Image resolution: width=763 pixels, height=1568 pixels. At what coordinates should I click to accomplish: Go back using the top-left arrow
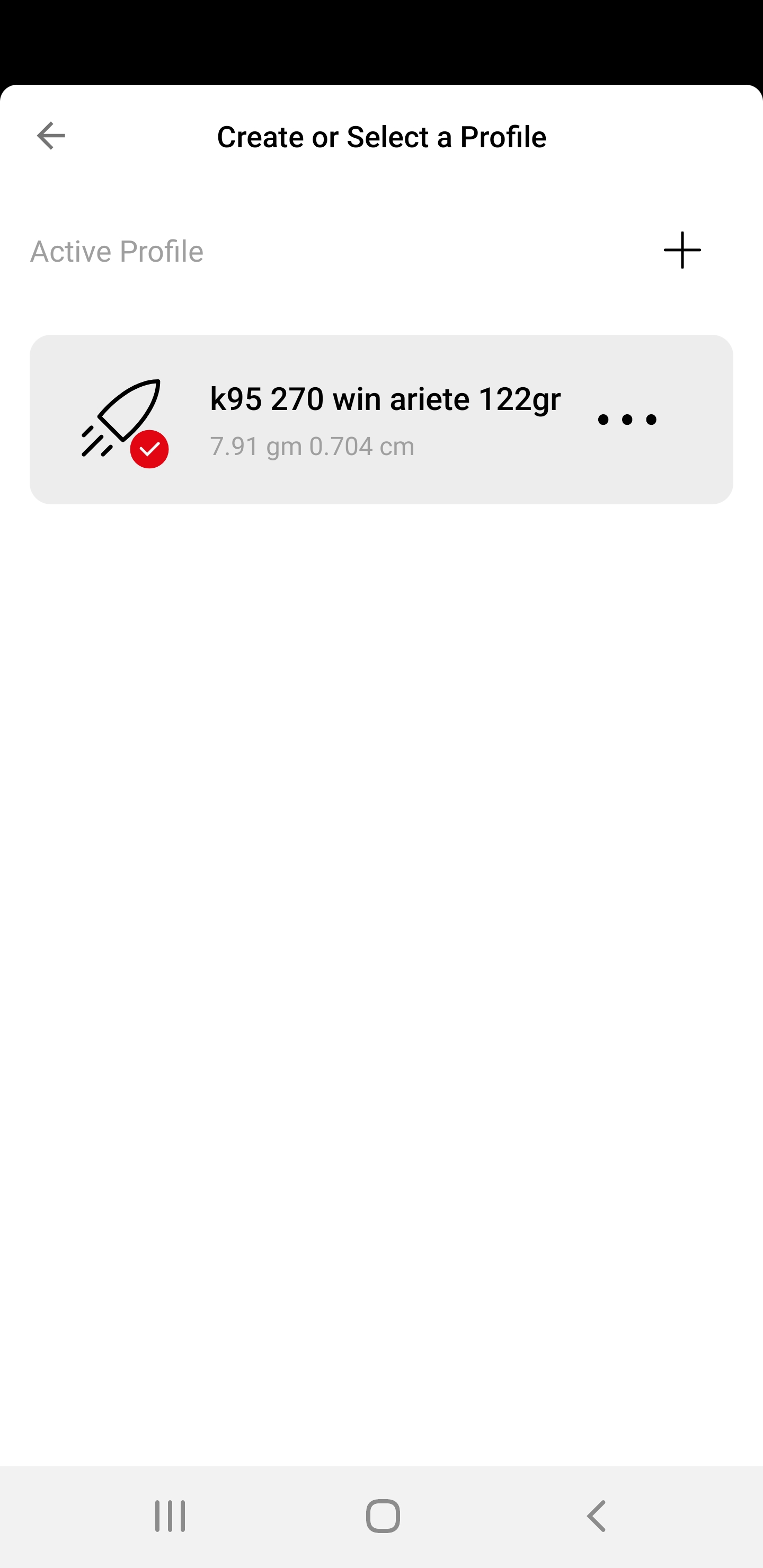(x=50, y=135)
